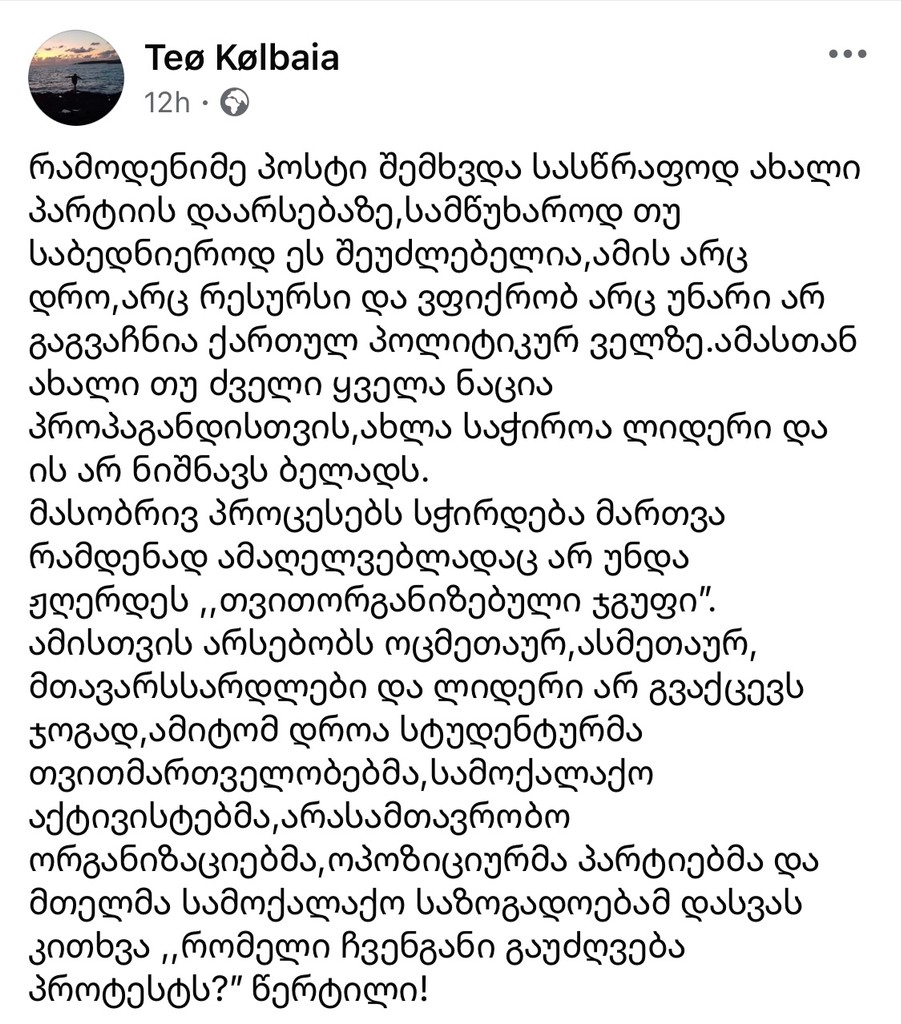Click Teø Kølbaia's circular profile photo
Screen dimensions: 901x1024
(x=77, y=72)
